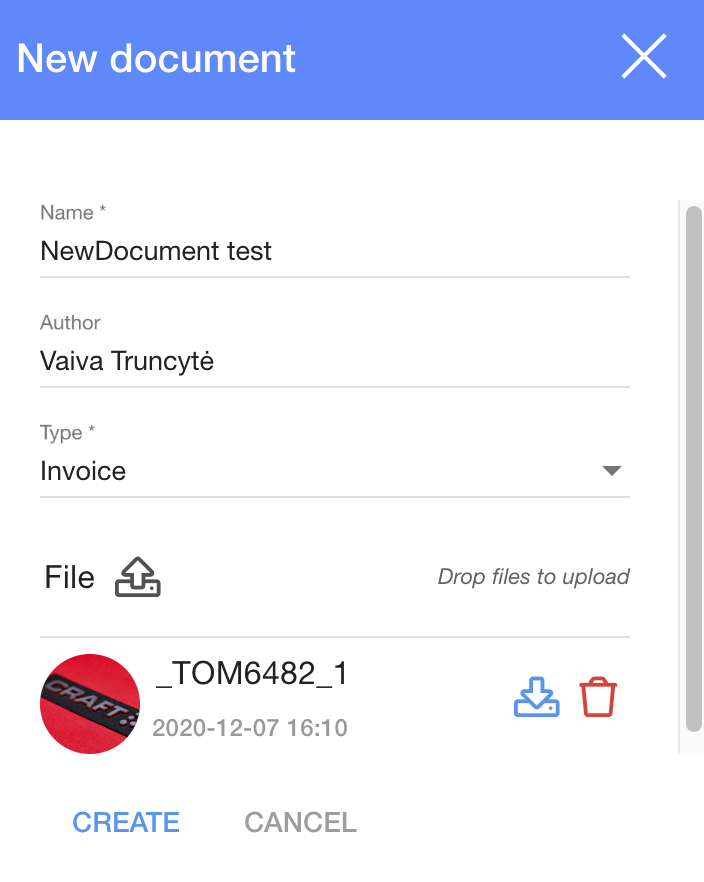Viewport: 704px width, 882px height.
Task: Delete the _TOM6482_1 file
Action: [599, 697]
